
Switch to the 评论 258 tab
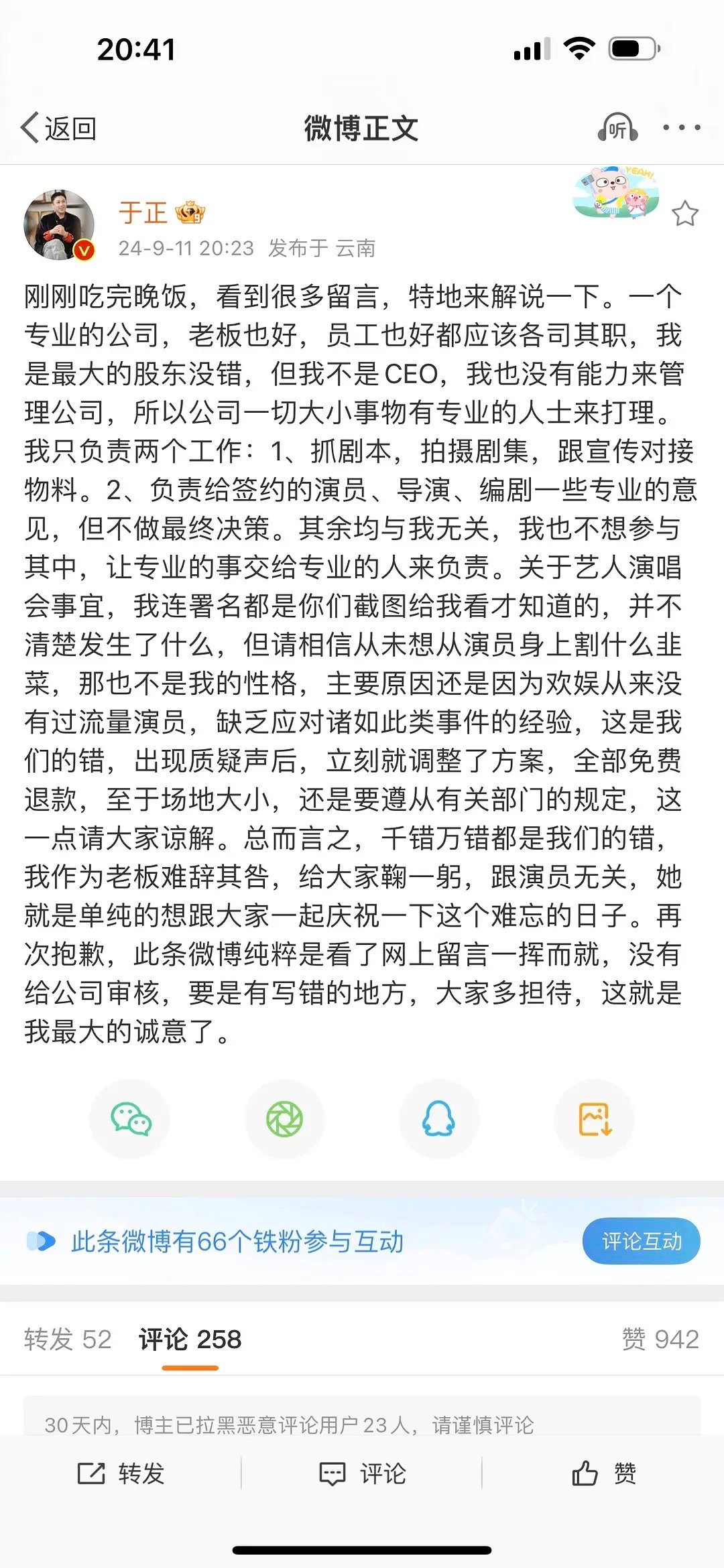pyautogui.click(x=188, y=1341)
